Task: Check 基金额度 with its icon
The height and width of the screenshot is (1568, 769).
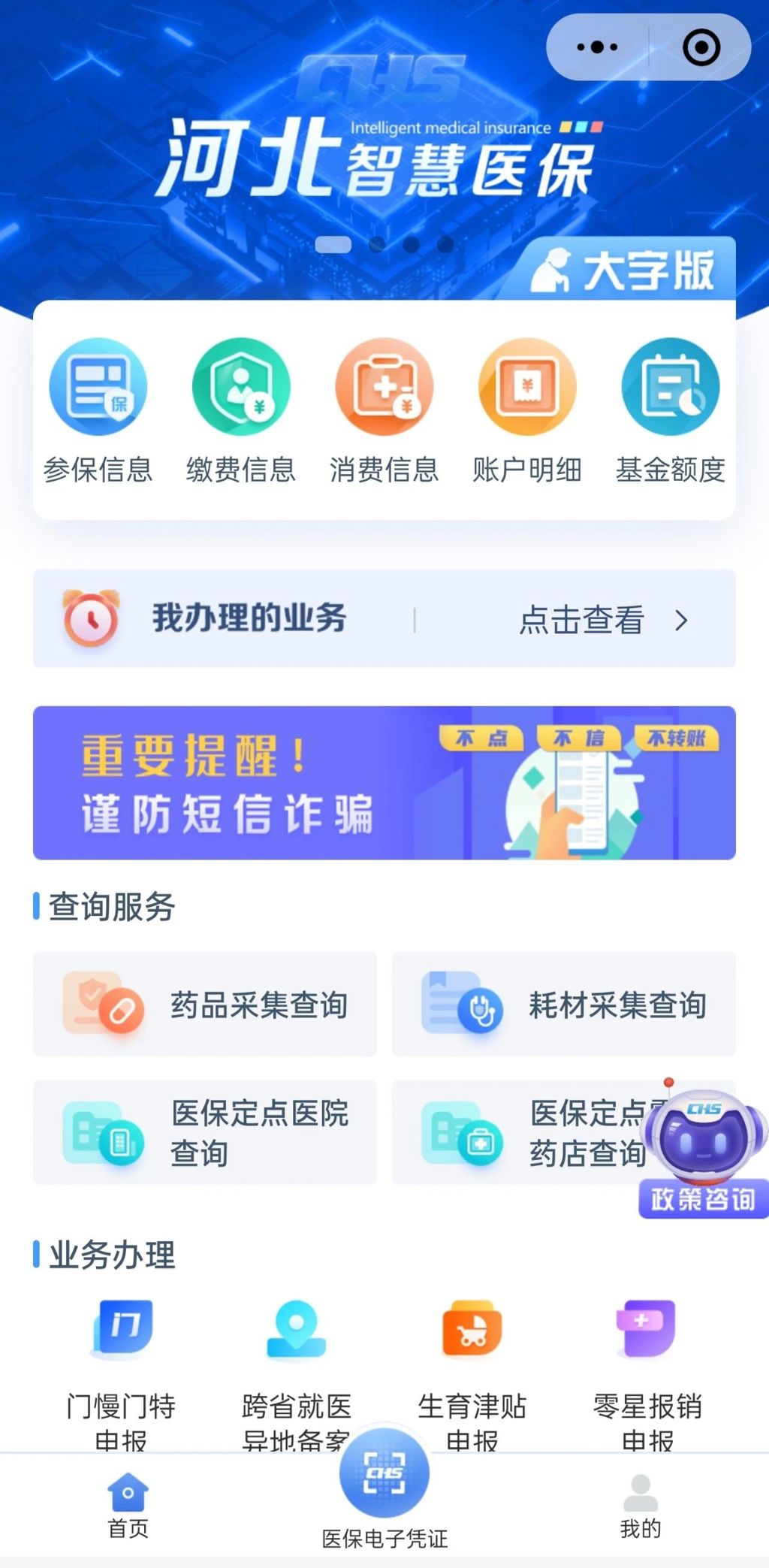Action: (670, 387)
